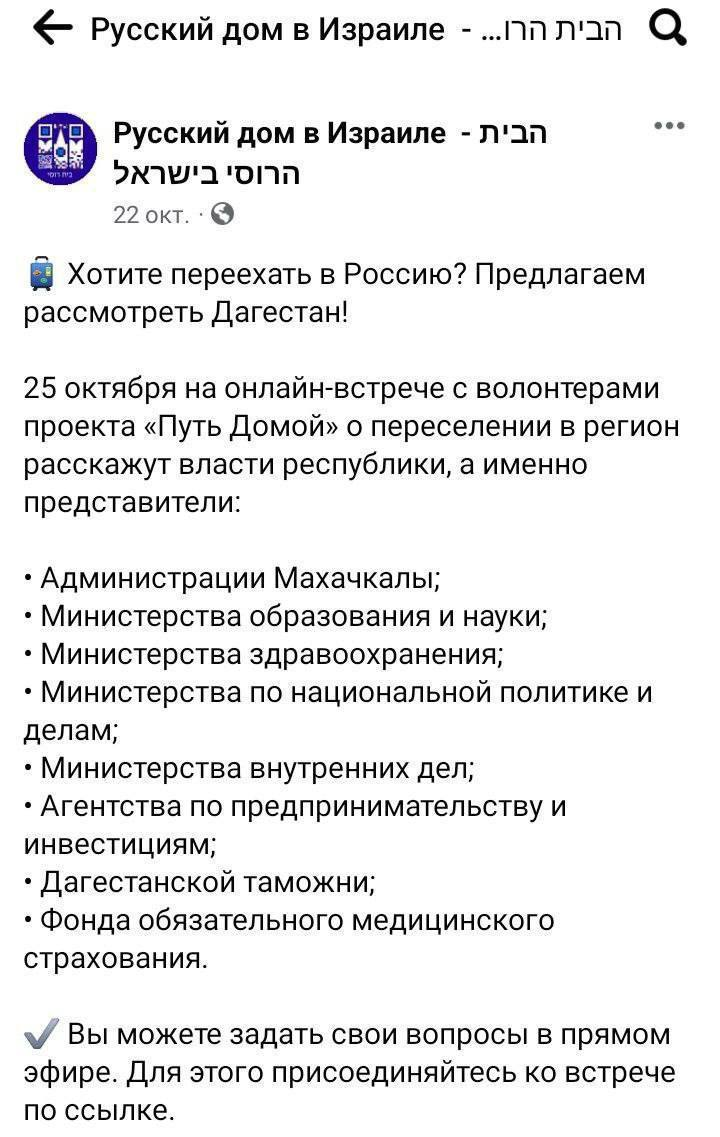
Task: Open the post's three-dot options menu
Action: [669, 126]
